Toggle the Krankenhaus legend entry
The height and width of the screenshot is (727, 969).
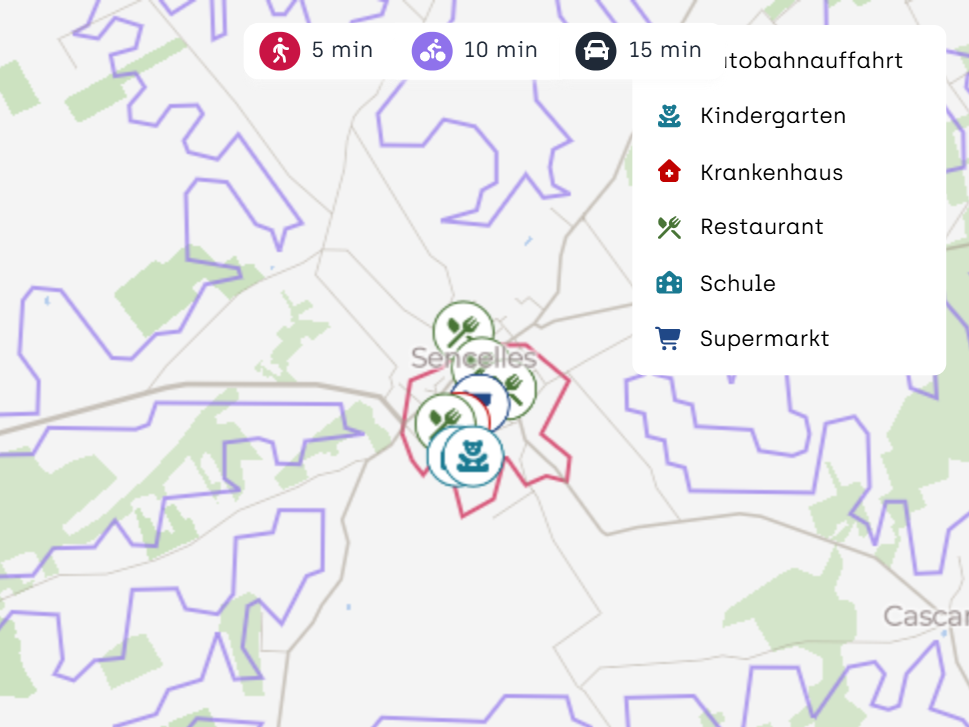pyautogui.click(x=771, y=172)
